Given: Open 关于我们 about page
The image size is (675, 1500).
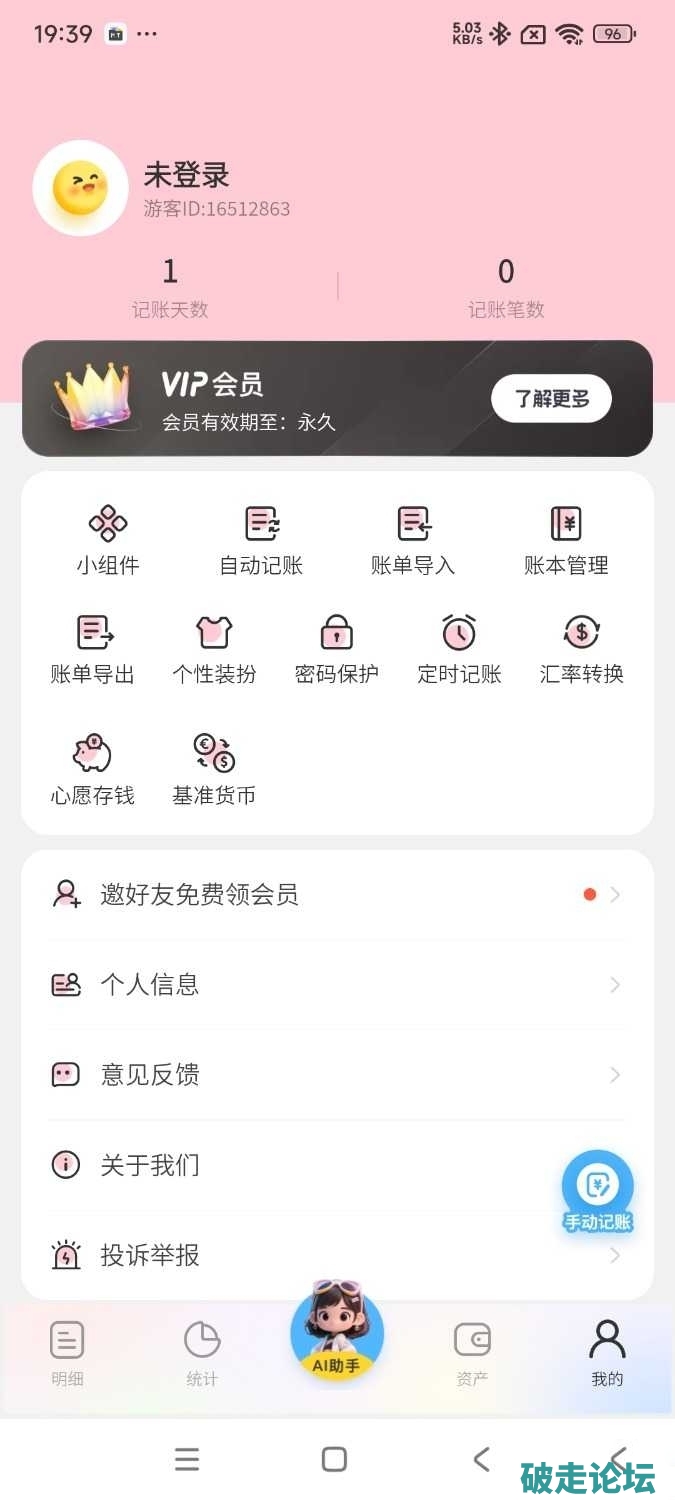Looking at the screenshot, I should (300, 1165).
